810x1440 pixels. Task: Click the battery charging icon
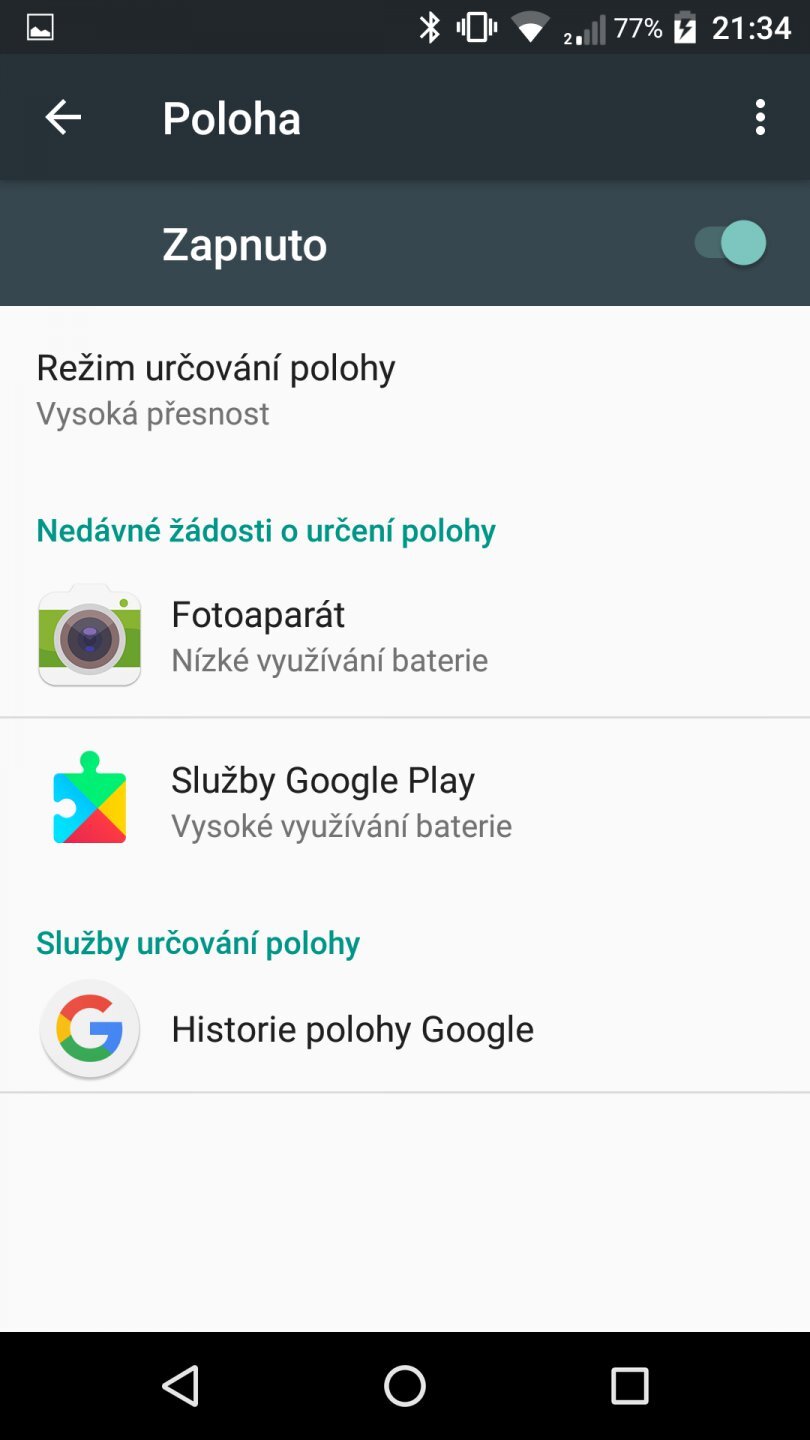pos(685,27)
